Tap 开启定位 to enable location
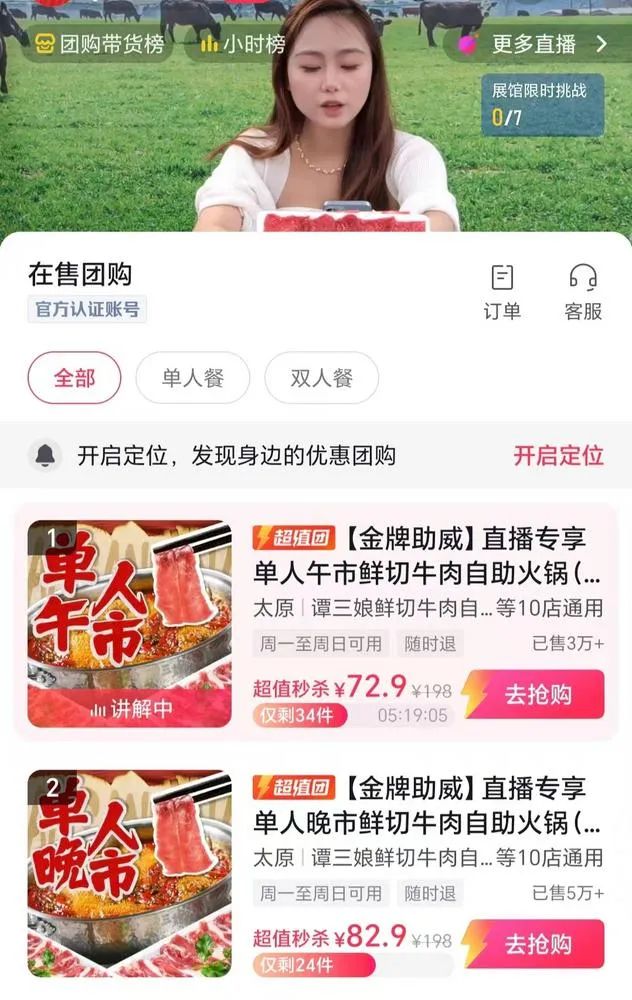This screenshot has width=632, height=1000. click(558, 456)
